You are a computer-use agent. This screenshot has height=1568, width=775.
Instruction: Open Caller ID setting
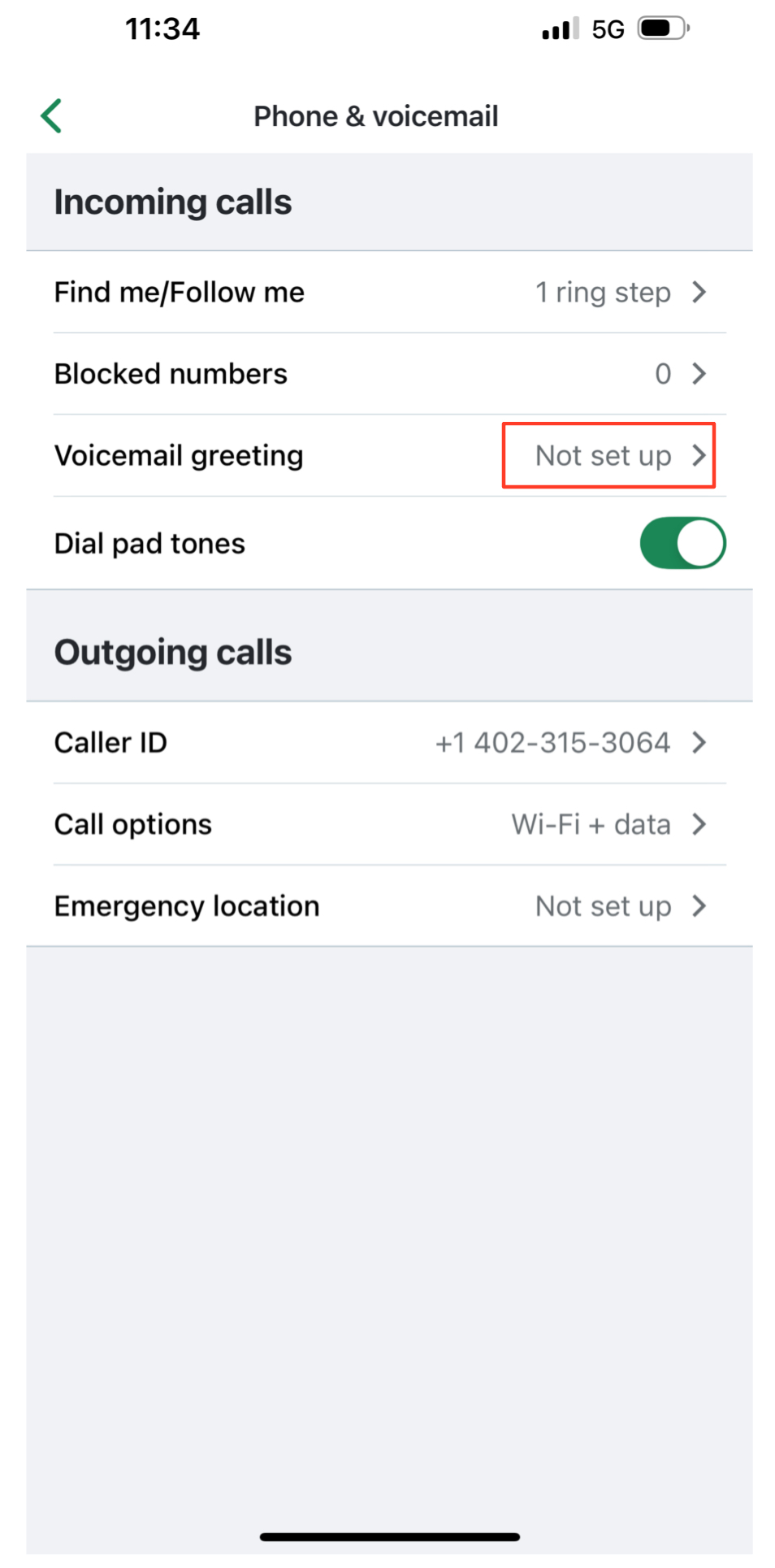point(388,743)
